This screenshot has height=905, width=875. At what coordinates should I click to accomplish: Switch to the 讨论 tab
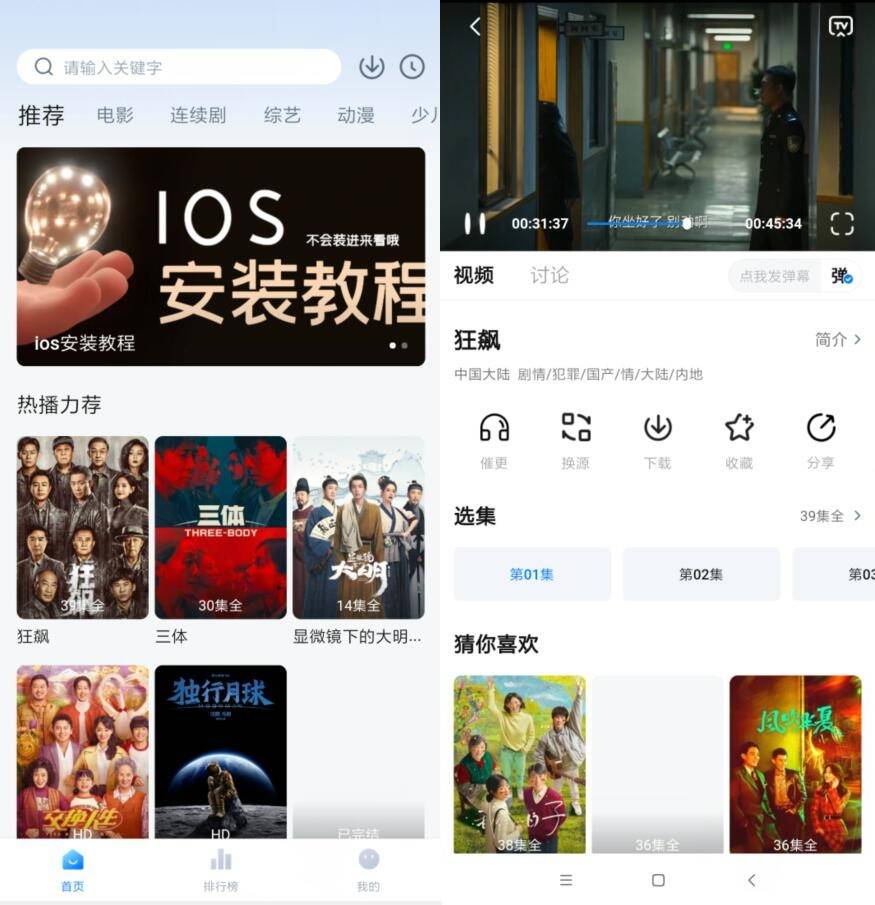tap(549, 275)
